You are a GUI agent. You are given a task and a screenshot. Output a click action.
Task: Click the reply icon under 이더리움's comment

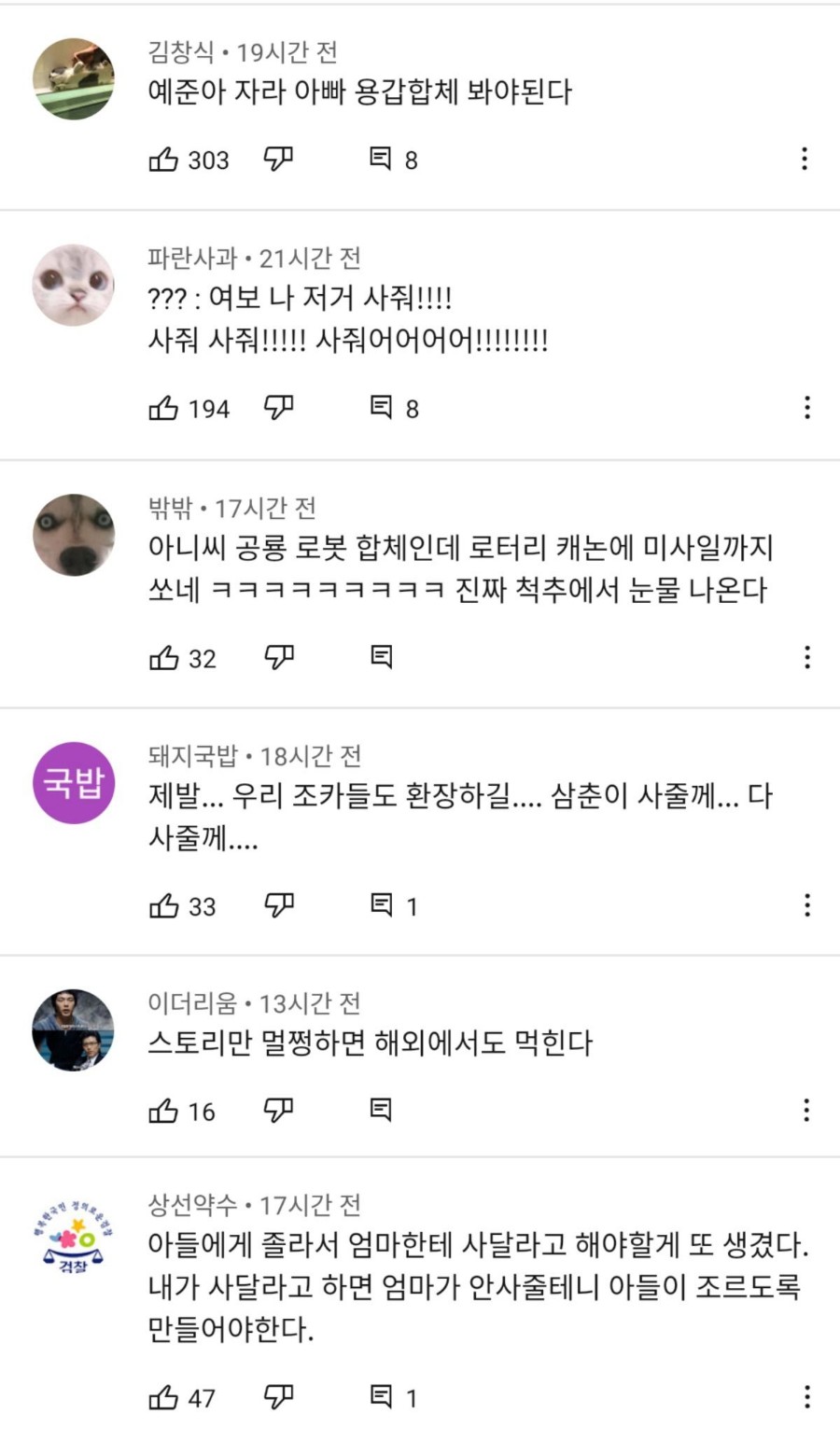click(381, 1110)
